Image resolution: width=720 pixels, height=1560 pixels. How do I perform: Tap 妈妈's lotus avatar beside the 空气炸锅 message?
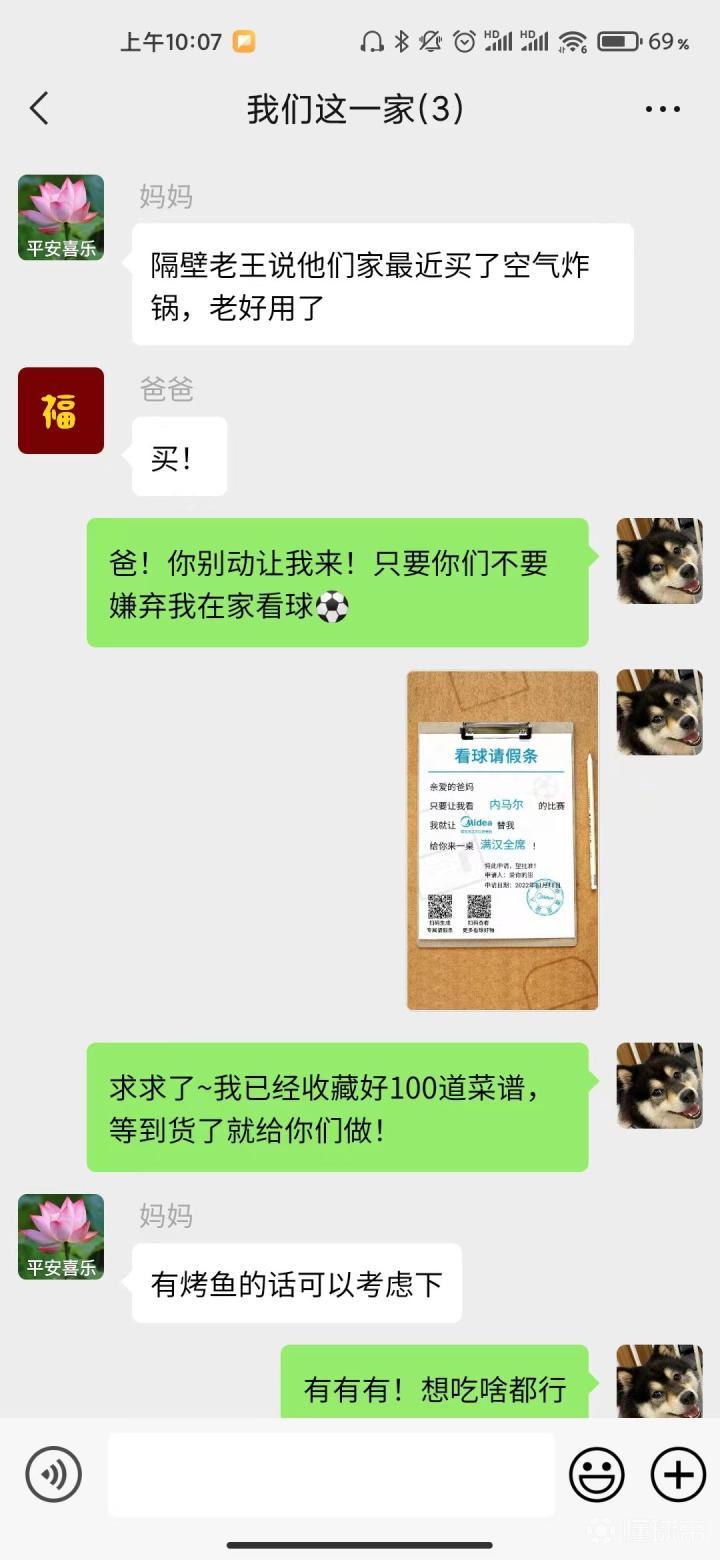tap(61, 218)
